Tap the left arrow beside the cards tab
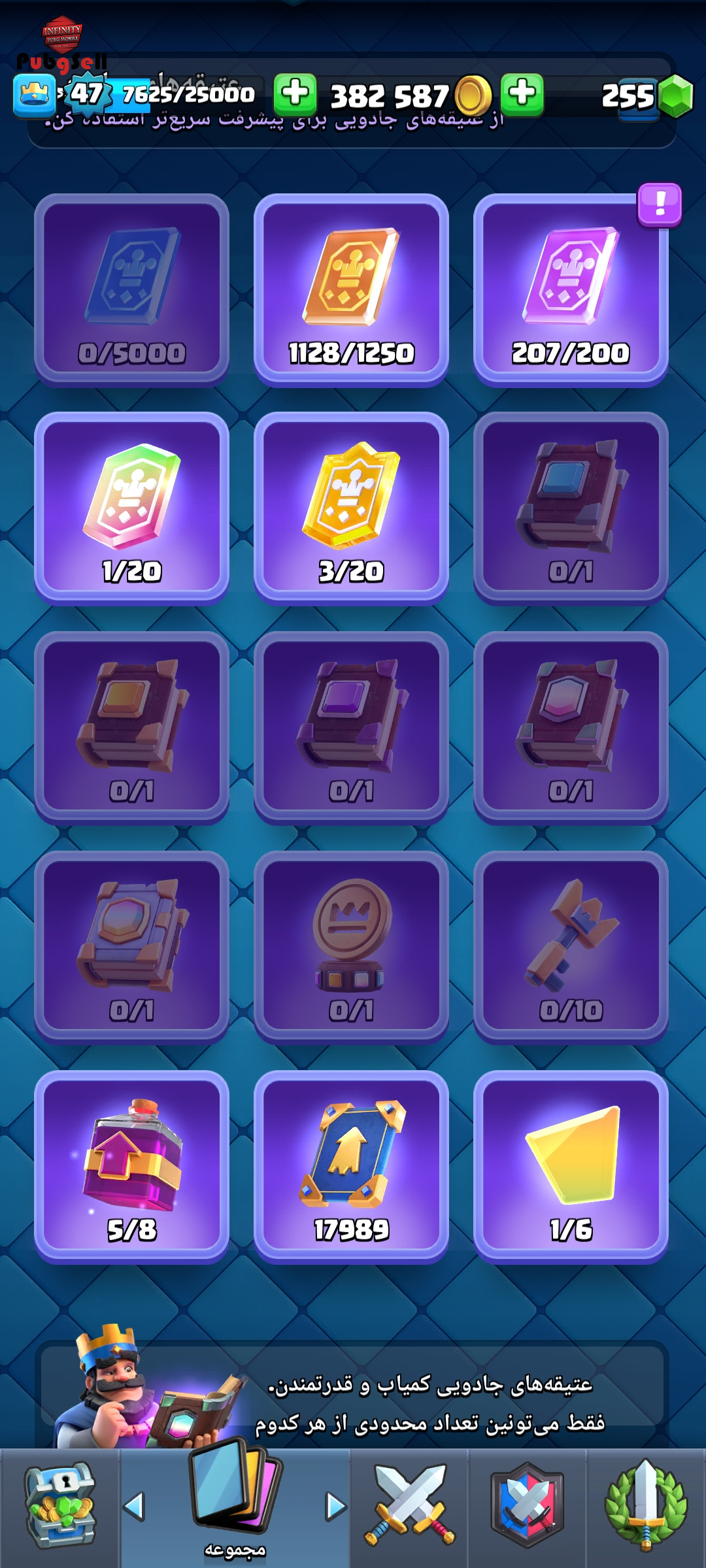Viewport: 706px width, 1568px height. pos(134,1507)
